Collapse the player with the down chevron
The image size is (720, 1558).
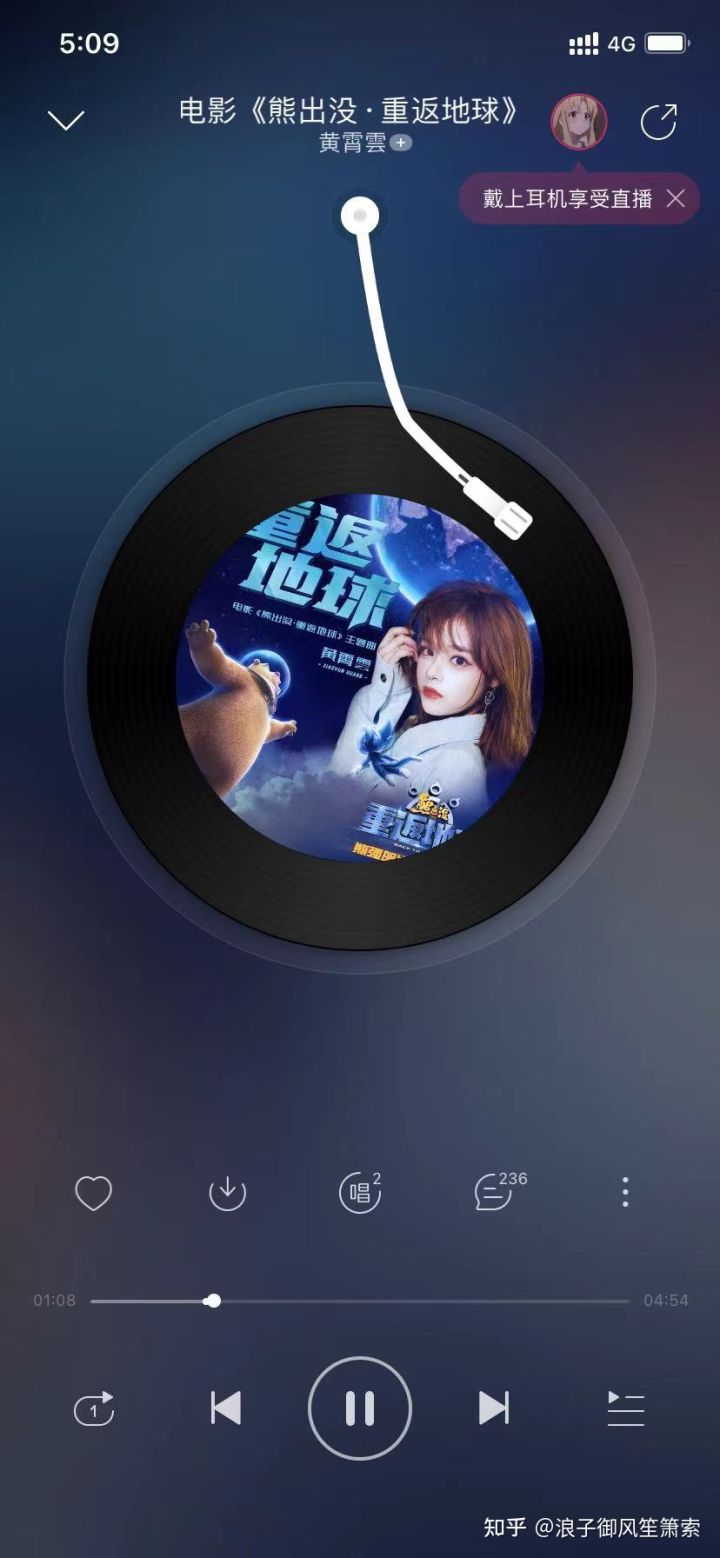pyautogui.click(x=66, y=121)
